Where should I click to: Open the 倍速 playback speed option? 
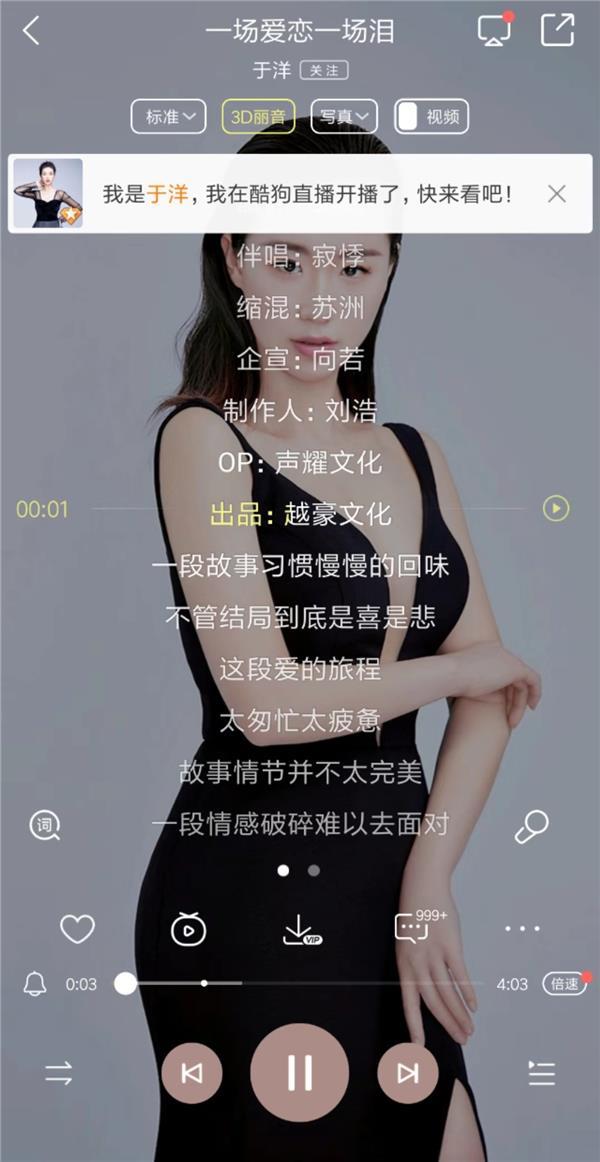click(x=564, y=984)
